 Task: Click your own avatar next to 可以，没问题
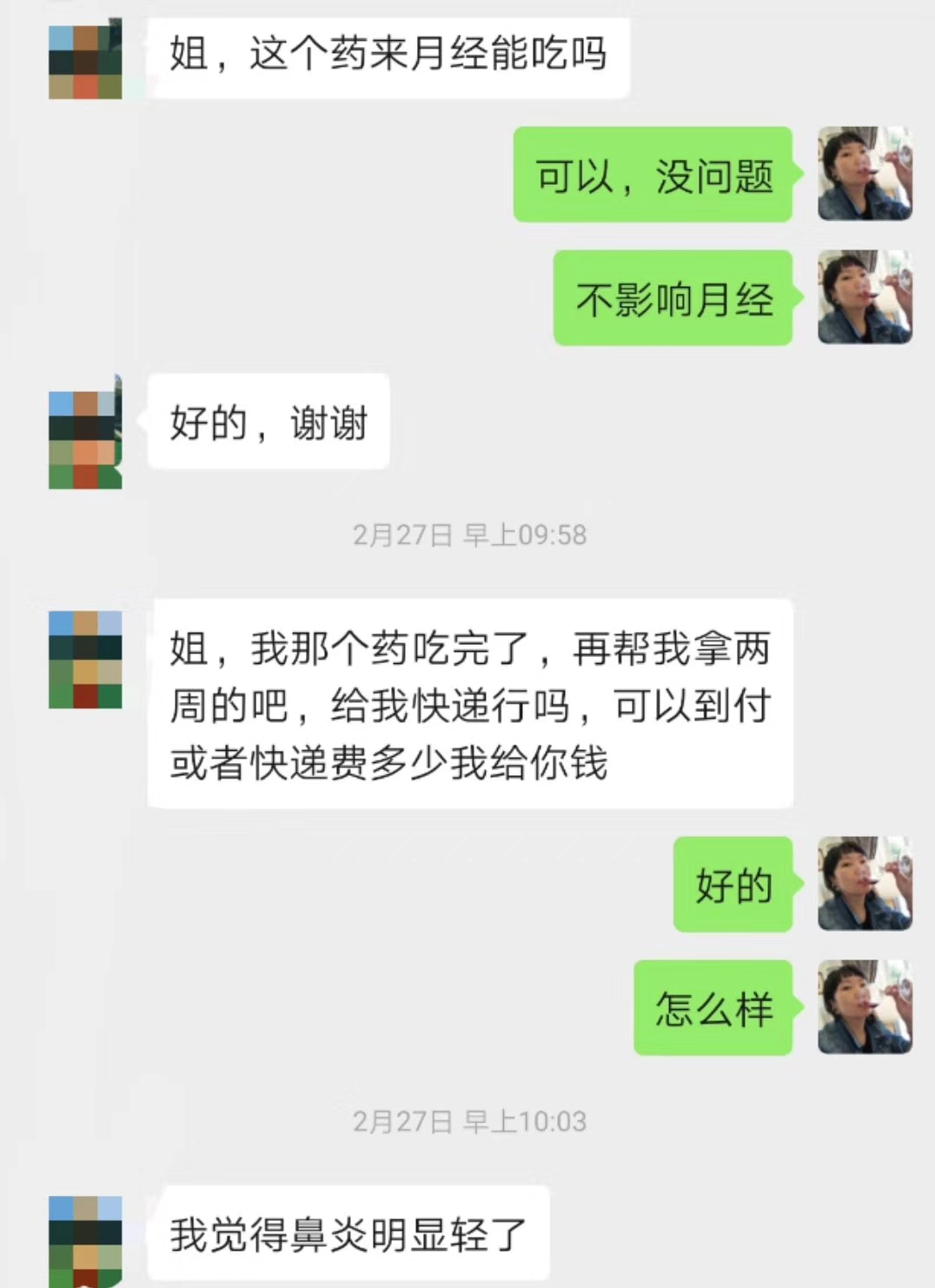tap(865, 172)
